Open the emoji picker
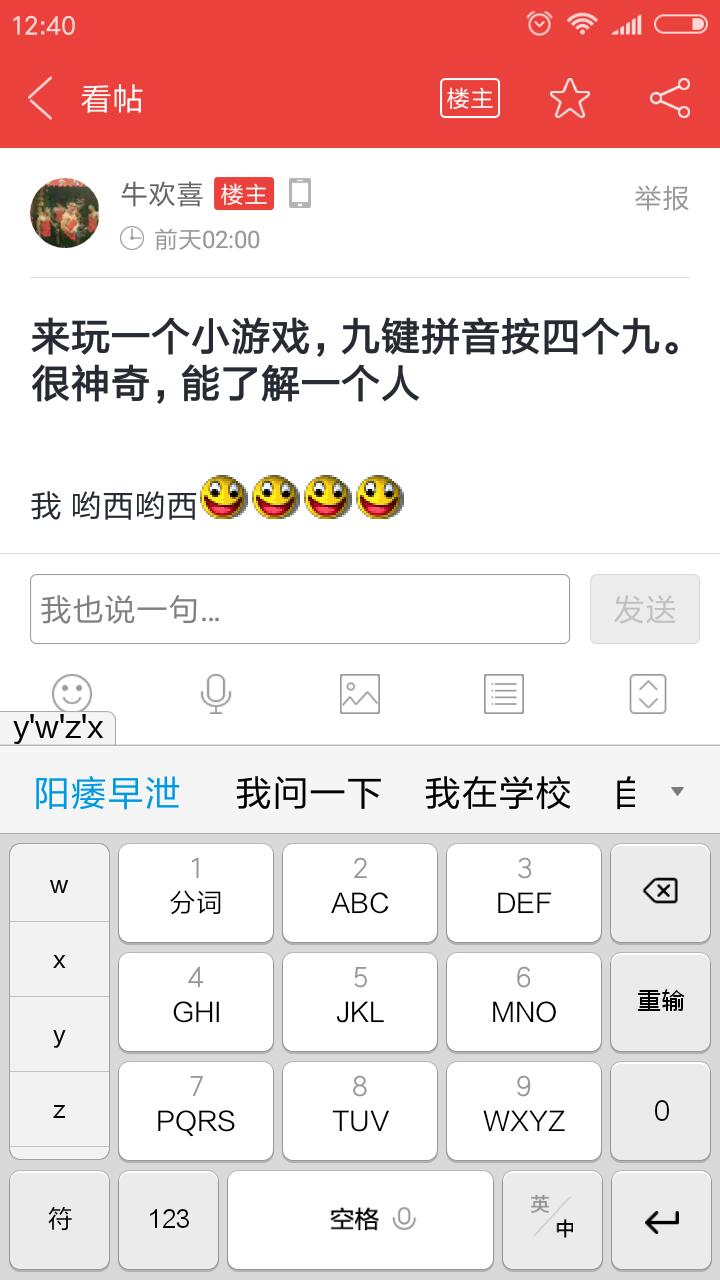The height and width of the screenshot is (1280, 720). click(x=72, y=693)
